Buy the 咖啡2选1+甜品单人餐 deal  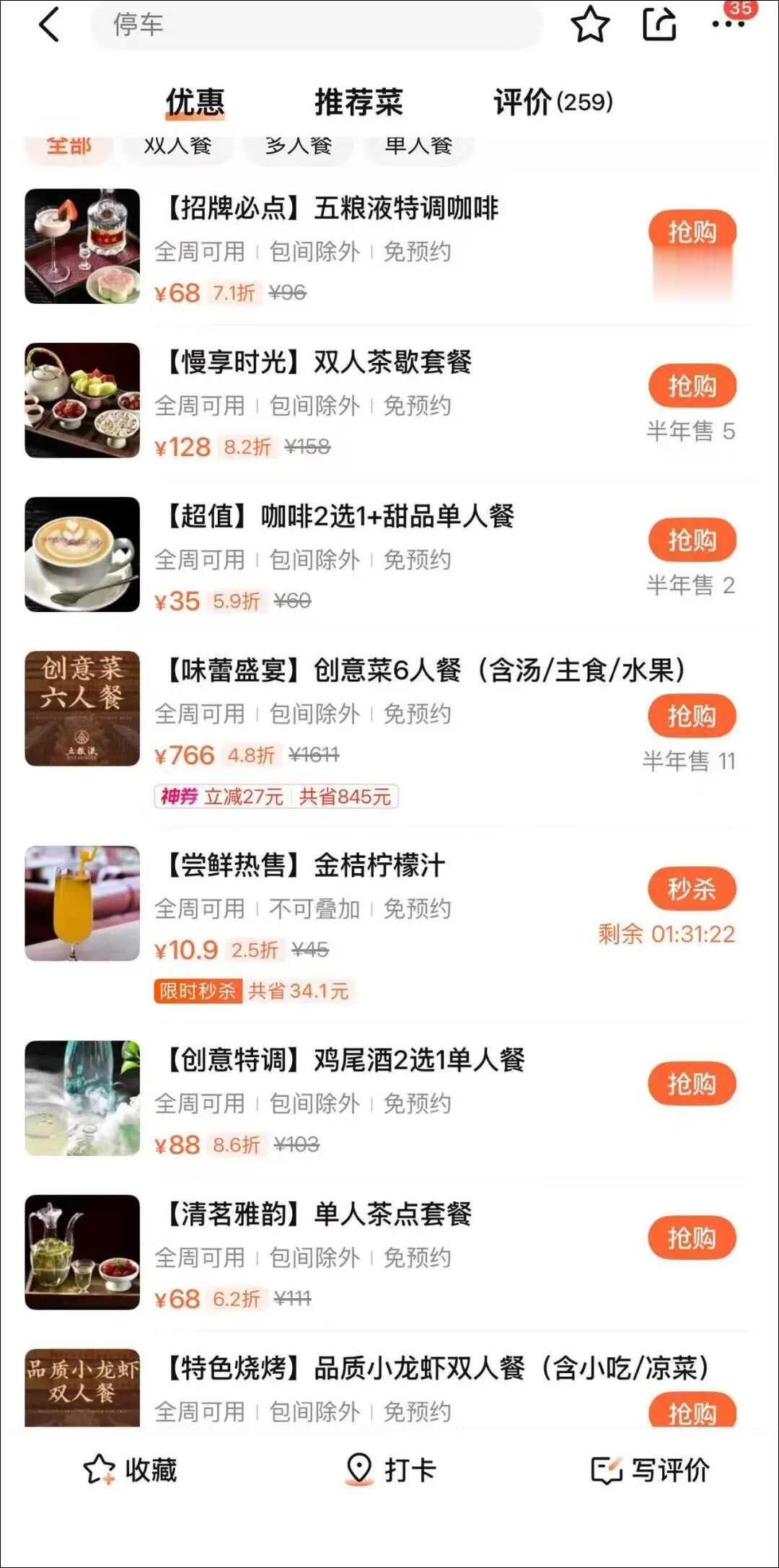pos(692,540)
